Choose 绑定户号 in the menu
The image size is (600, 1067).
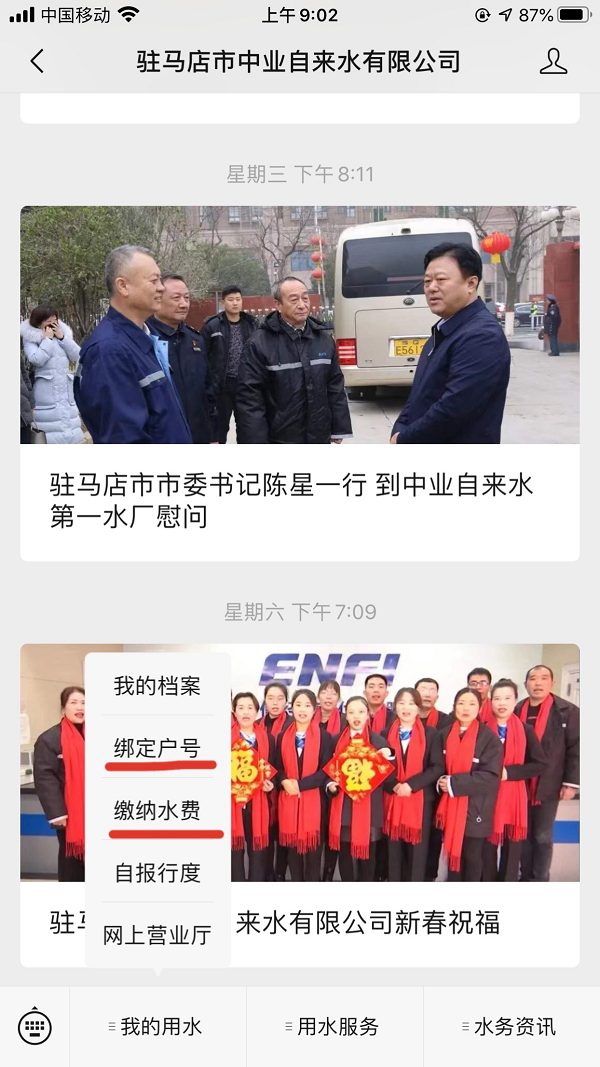click(157, 748)
